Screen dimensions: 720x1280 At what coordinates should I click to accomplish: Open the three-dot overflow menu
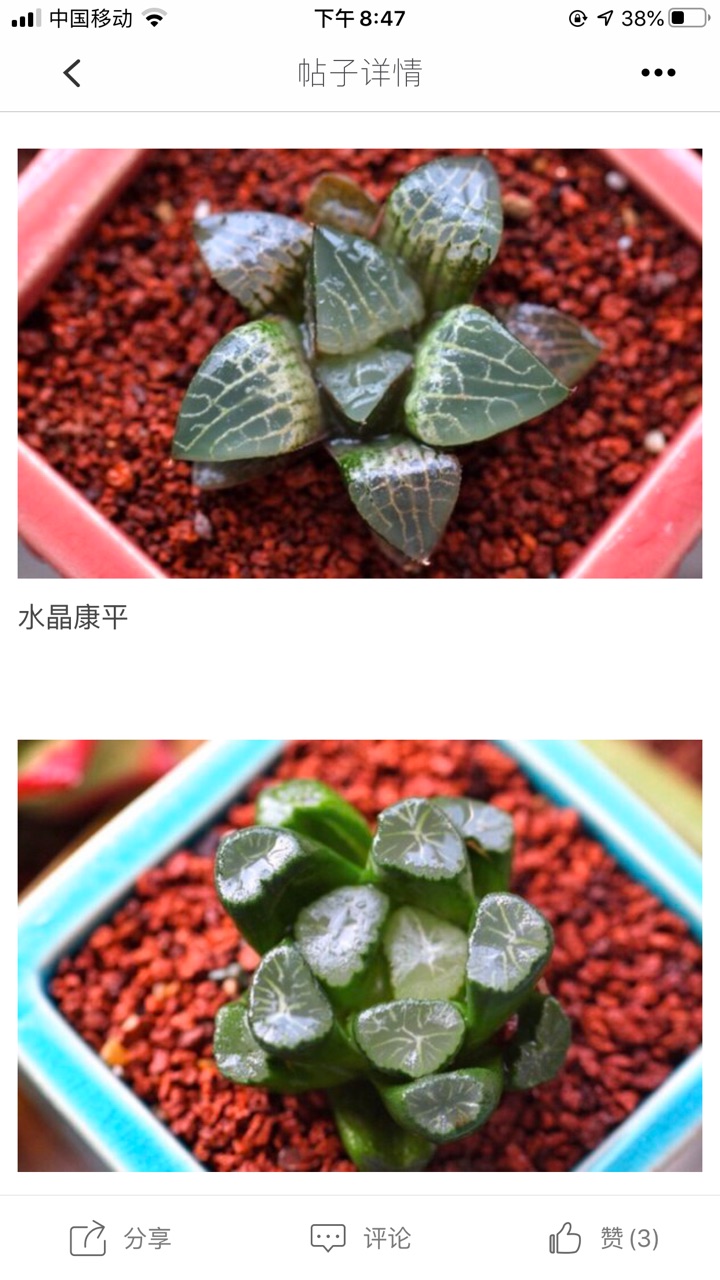coord(658,73)
